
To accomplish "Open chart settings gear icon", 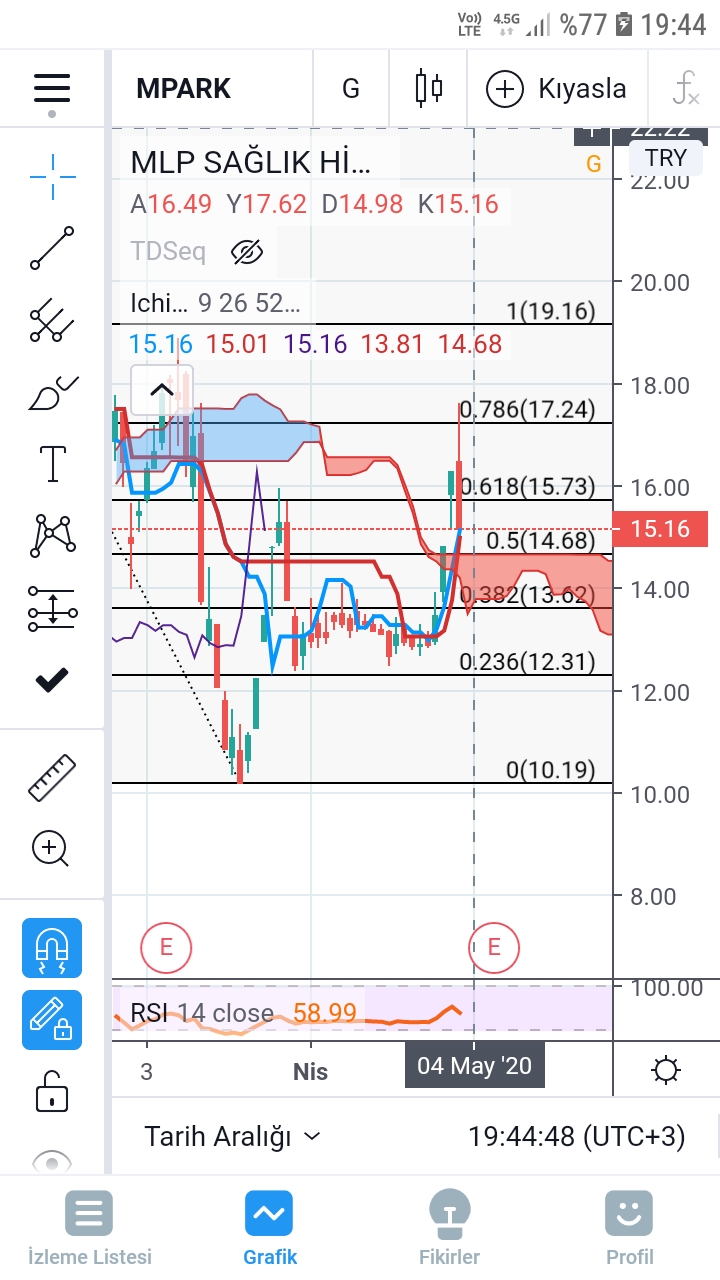I will coord(666,1071).
